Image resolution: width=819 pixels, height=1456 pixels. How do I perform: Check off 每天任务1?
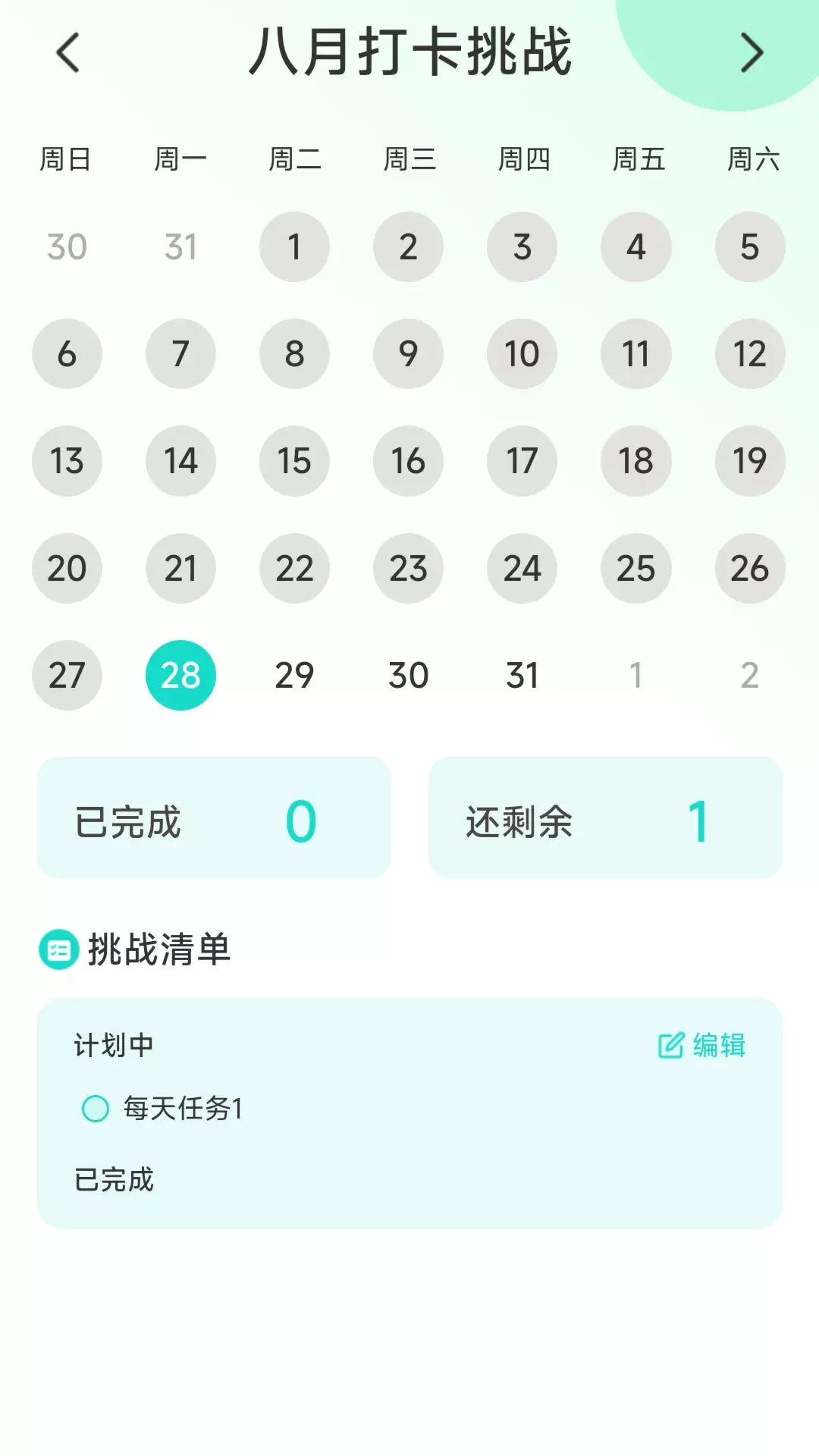[x=96, y=1109]
